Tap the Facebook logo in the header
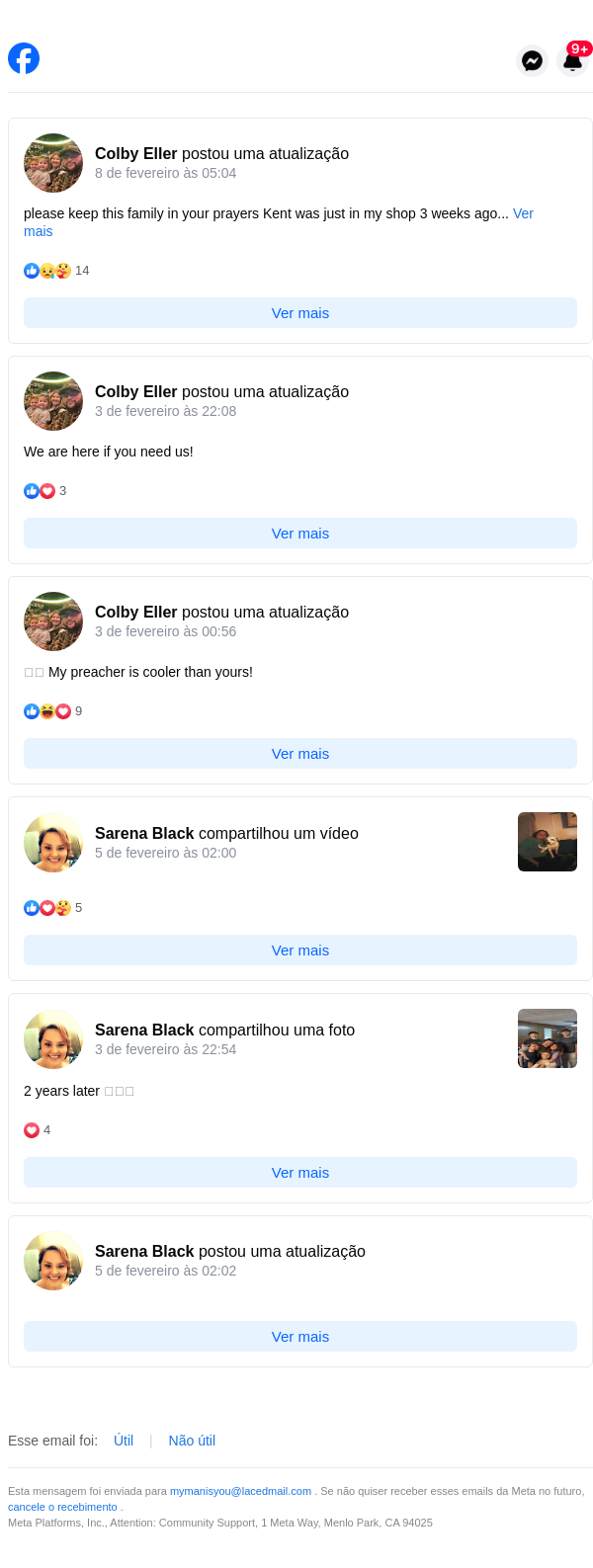Screen dimensions: 593x1568 [x=24, y=58]
